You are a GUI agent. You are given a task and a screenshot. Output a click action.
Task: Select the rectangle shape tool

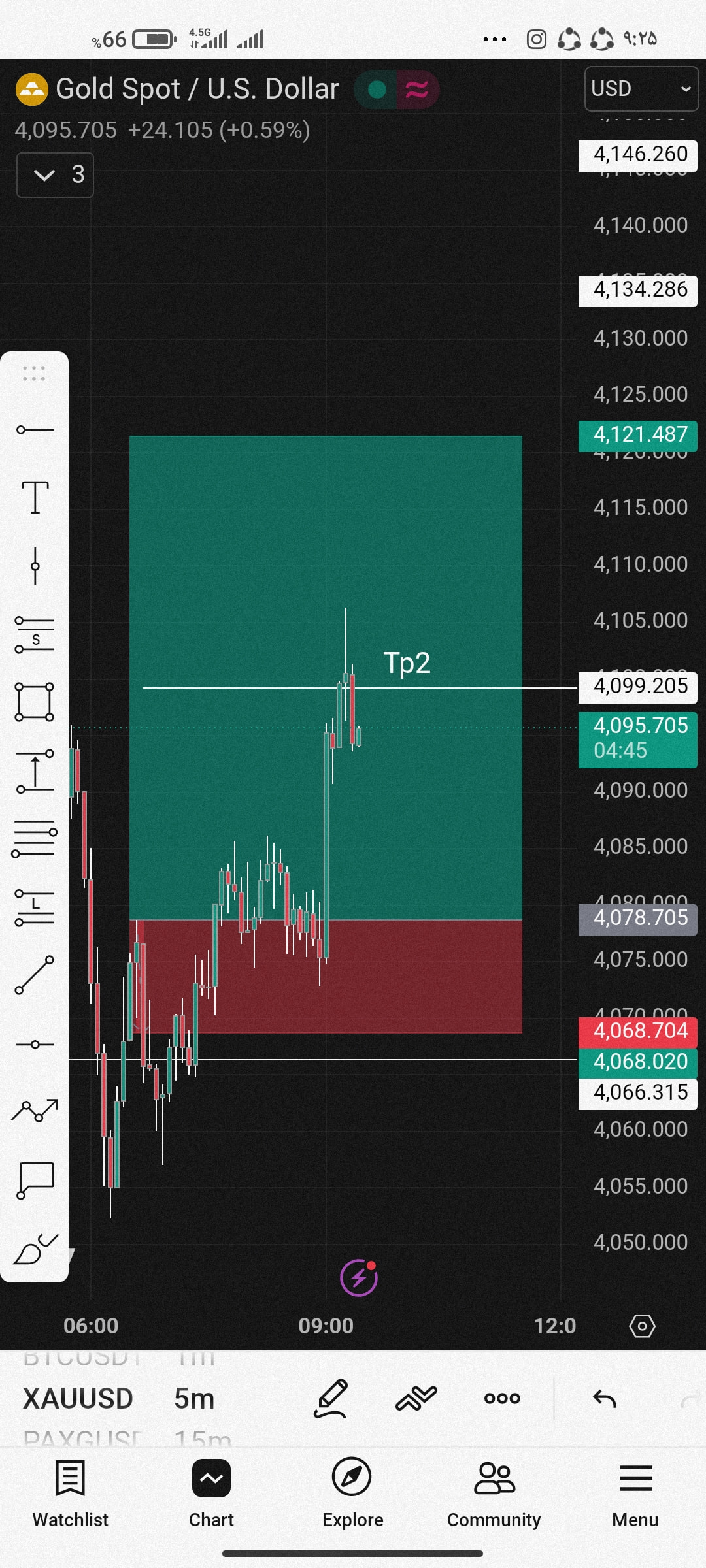(x=34, y=702)
